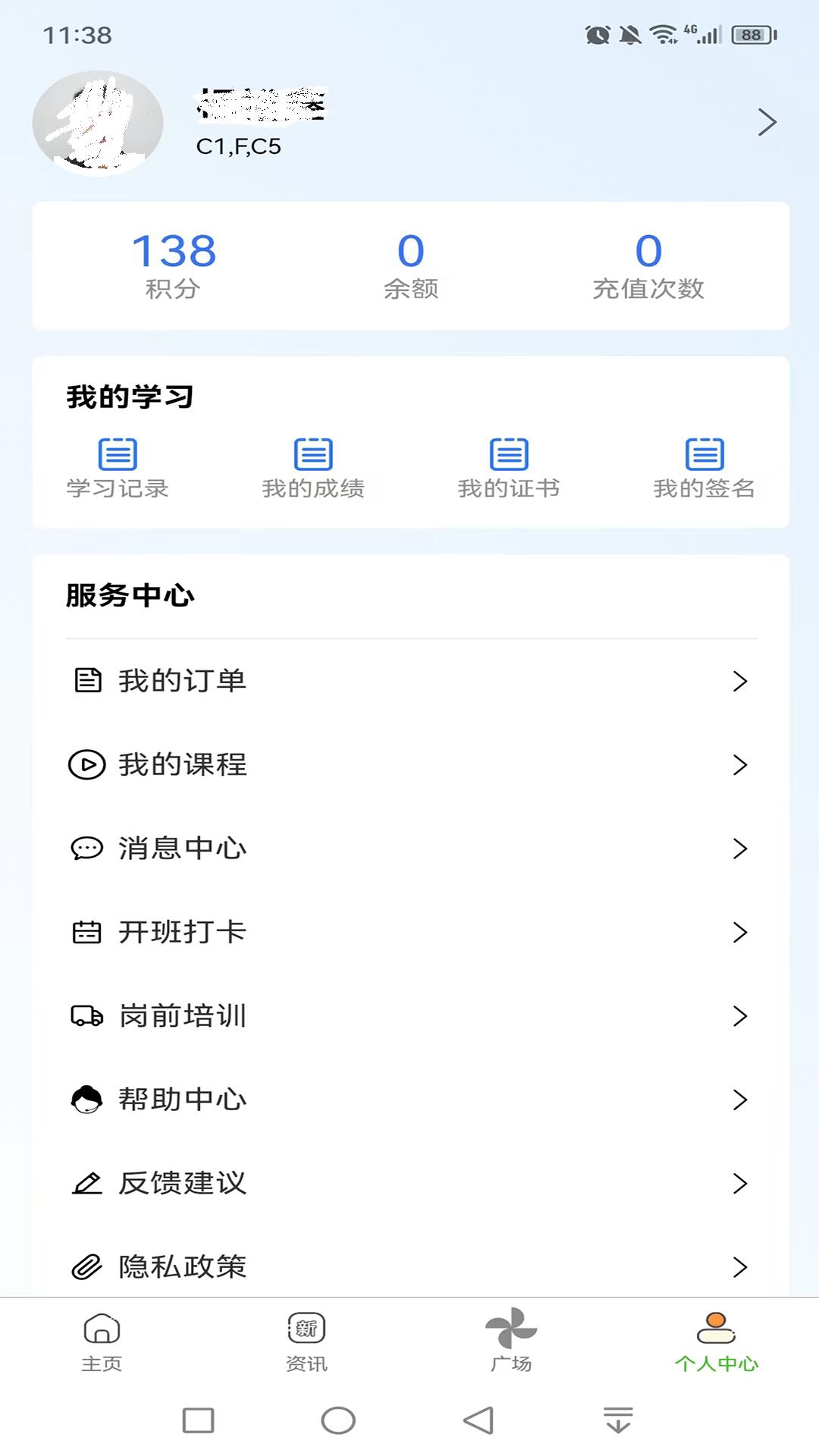
Task: Expand the 隐私政策 row chevron
Action: point(739,1263)
